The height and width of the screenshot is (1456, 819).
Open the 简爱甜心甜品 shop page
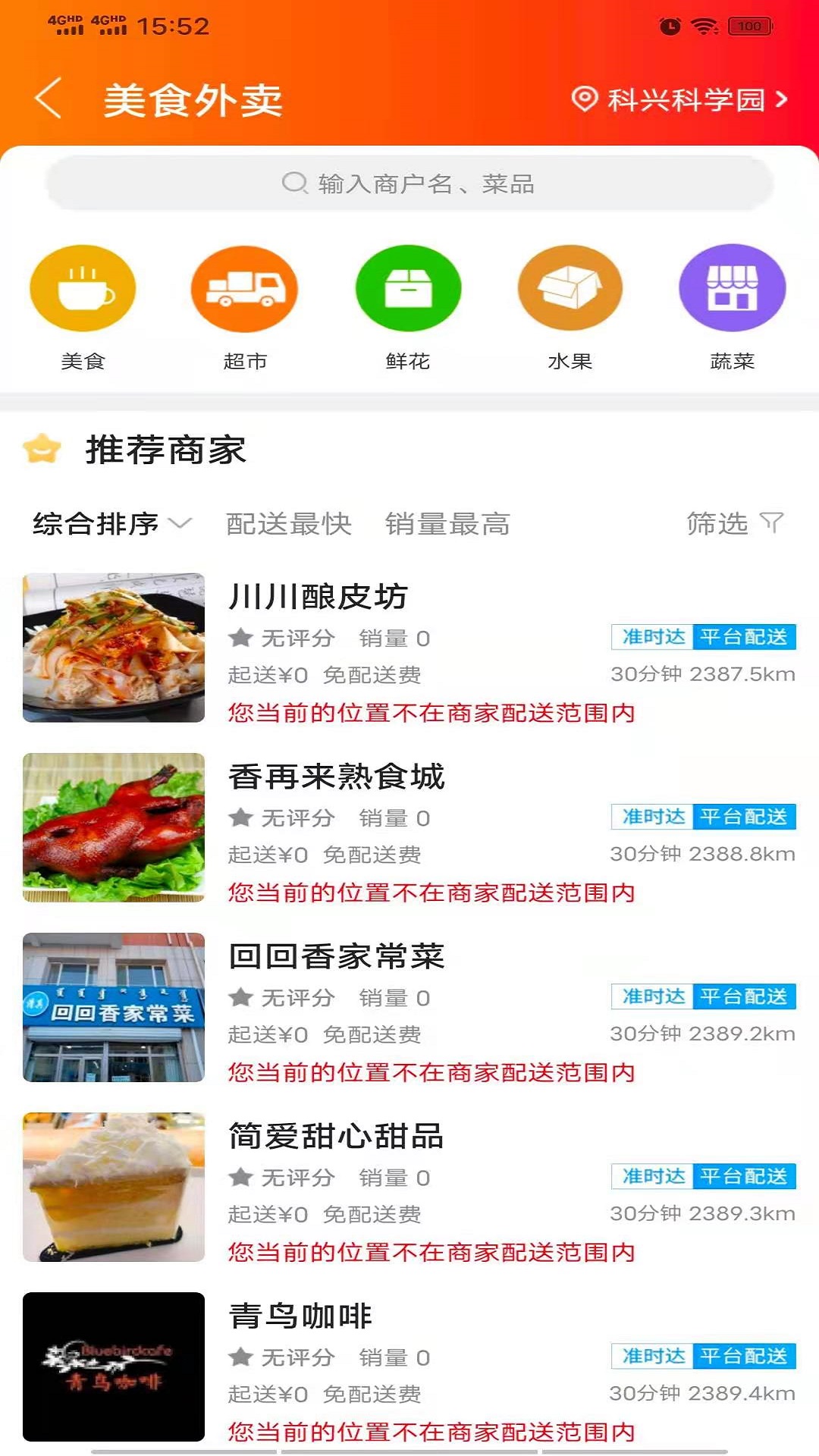click(337, 1137)
